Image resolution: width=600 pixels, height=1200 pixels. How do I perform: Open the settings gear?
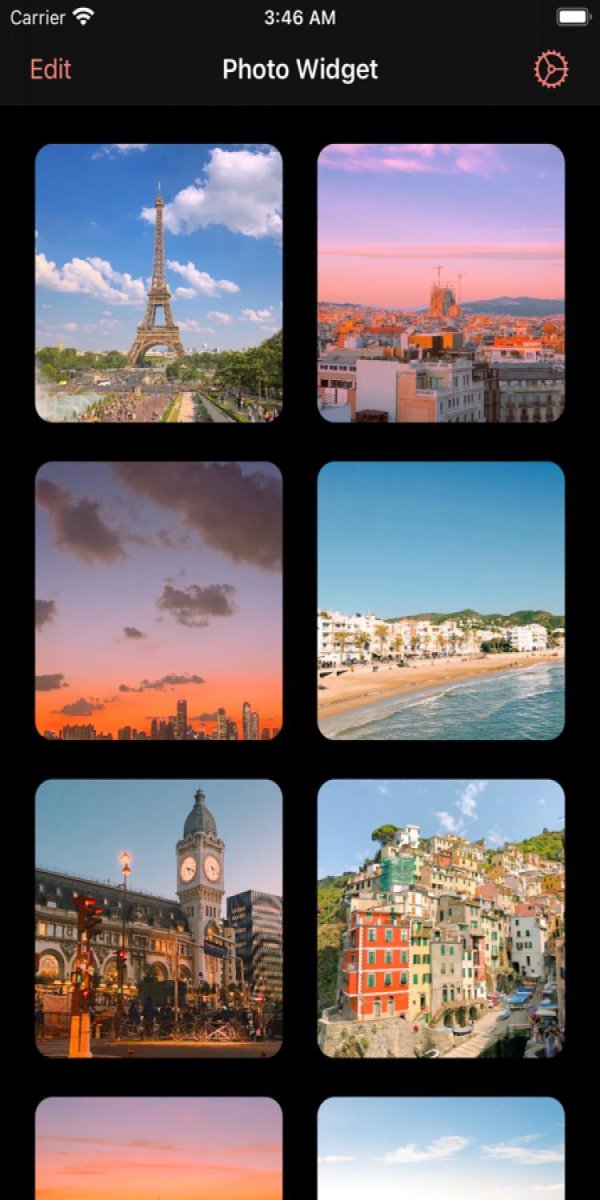(550, 69)
